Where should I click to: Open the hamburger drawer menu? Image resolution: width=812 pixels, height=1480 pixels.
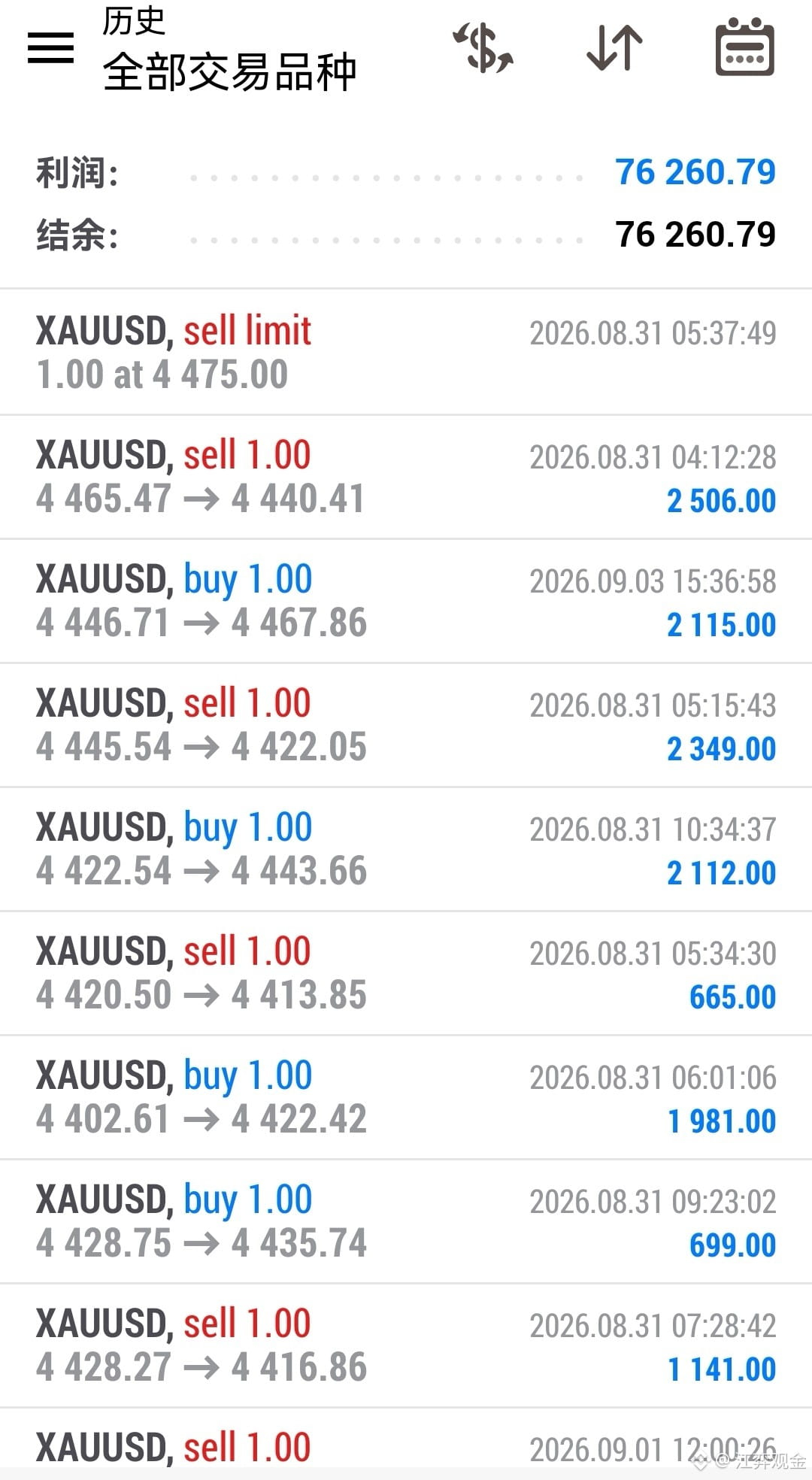tap(50, 48)
